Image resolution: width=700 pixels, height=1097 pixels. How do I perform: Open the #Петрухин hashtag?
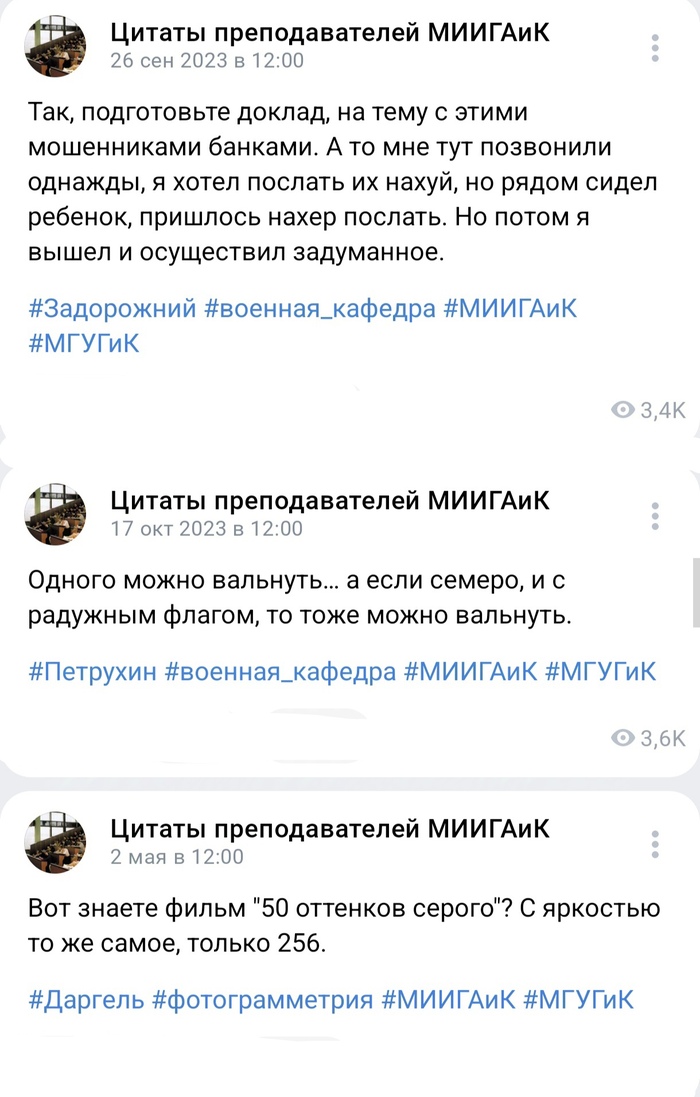(x=92, y=672)
